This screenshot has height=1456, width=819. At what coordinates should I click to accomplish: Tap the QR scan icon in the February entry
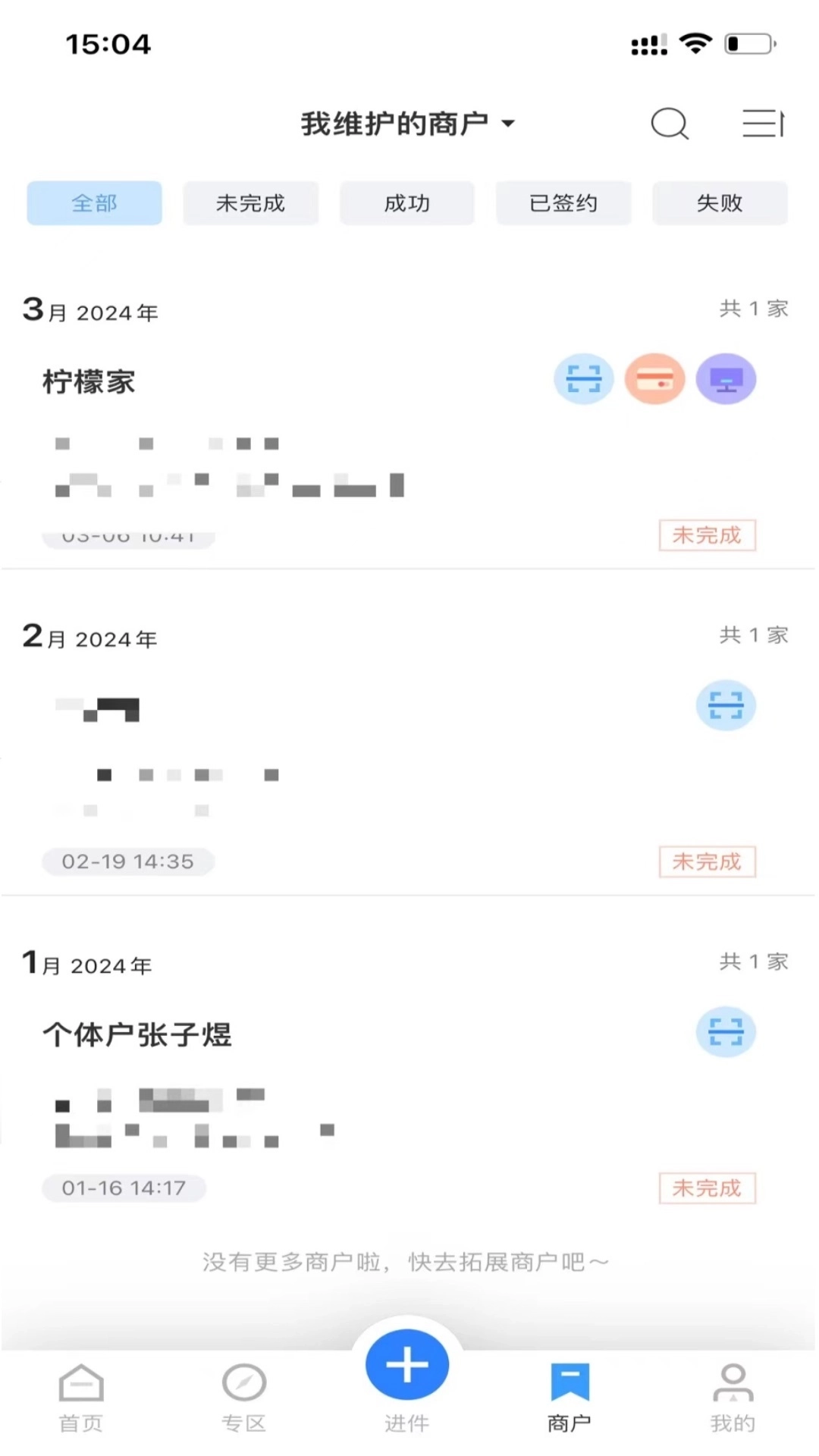[726, 704]
